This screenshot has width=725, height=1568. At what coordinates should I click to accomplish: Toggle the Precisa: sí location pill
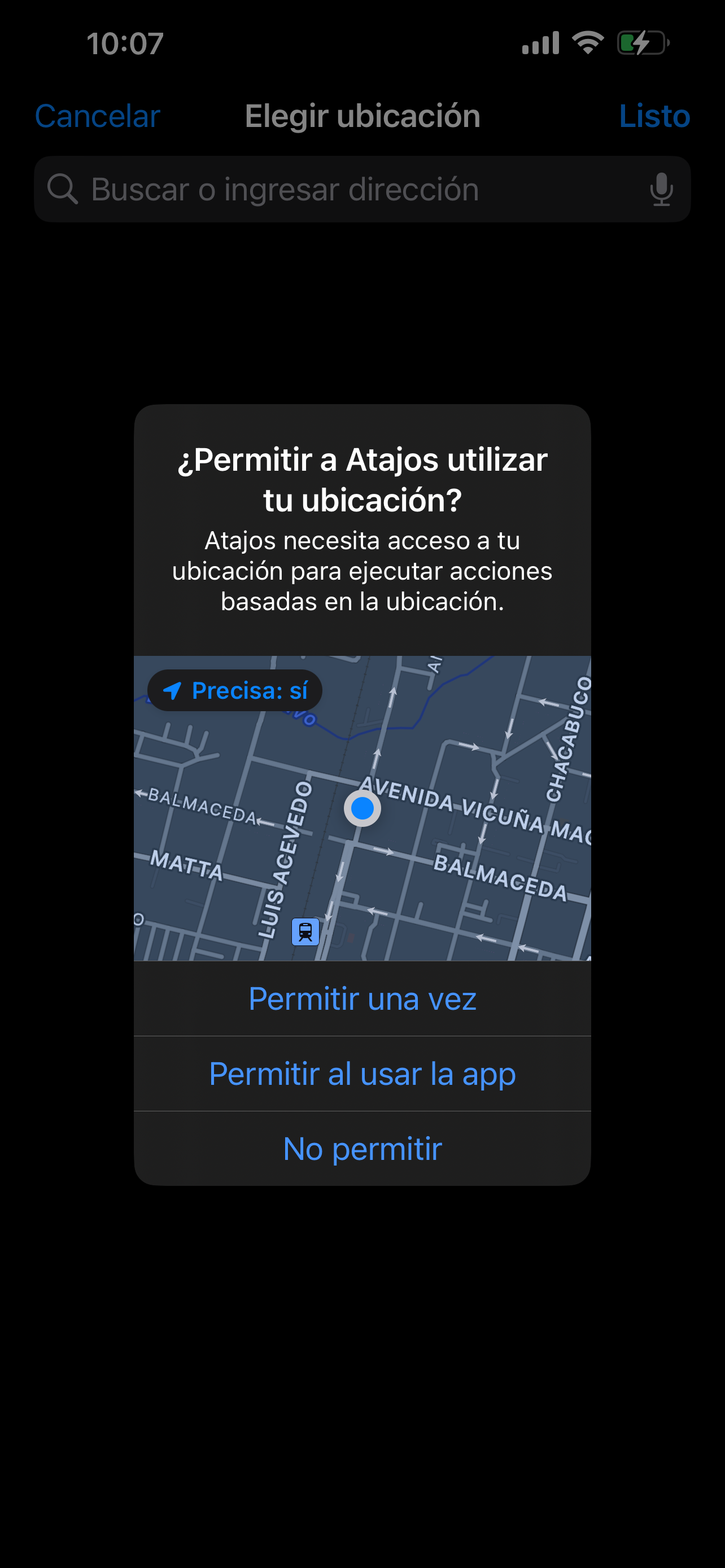235,691
